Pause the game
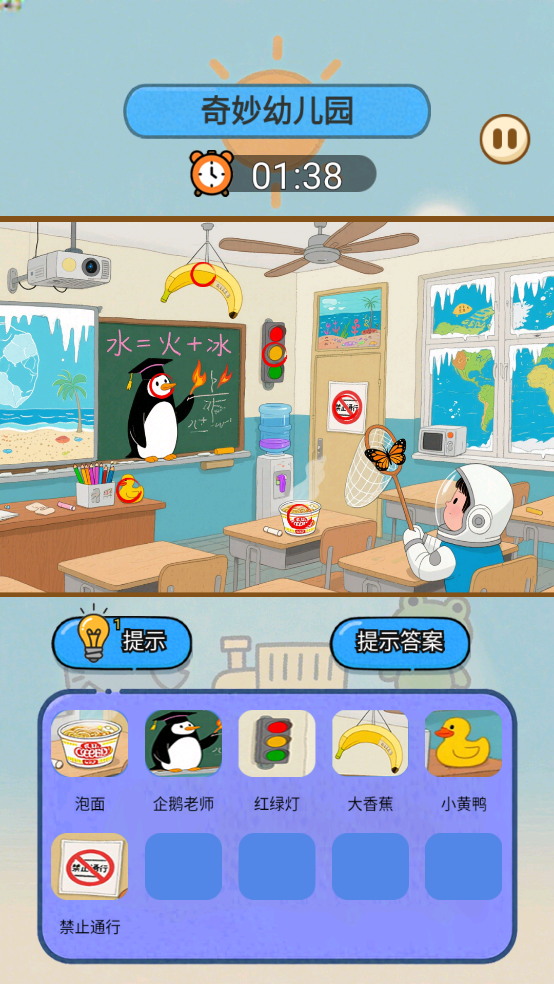Screen dimensions: 554x984 point(505,139)
